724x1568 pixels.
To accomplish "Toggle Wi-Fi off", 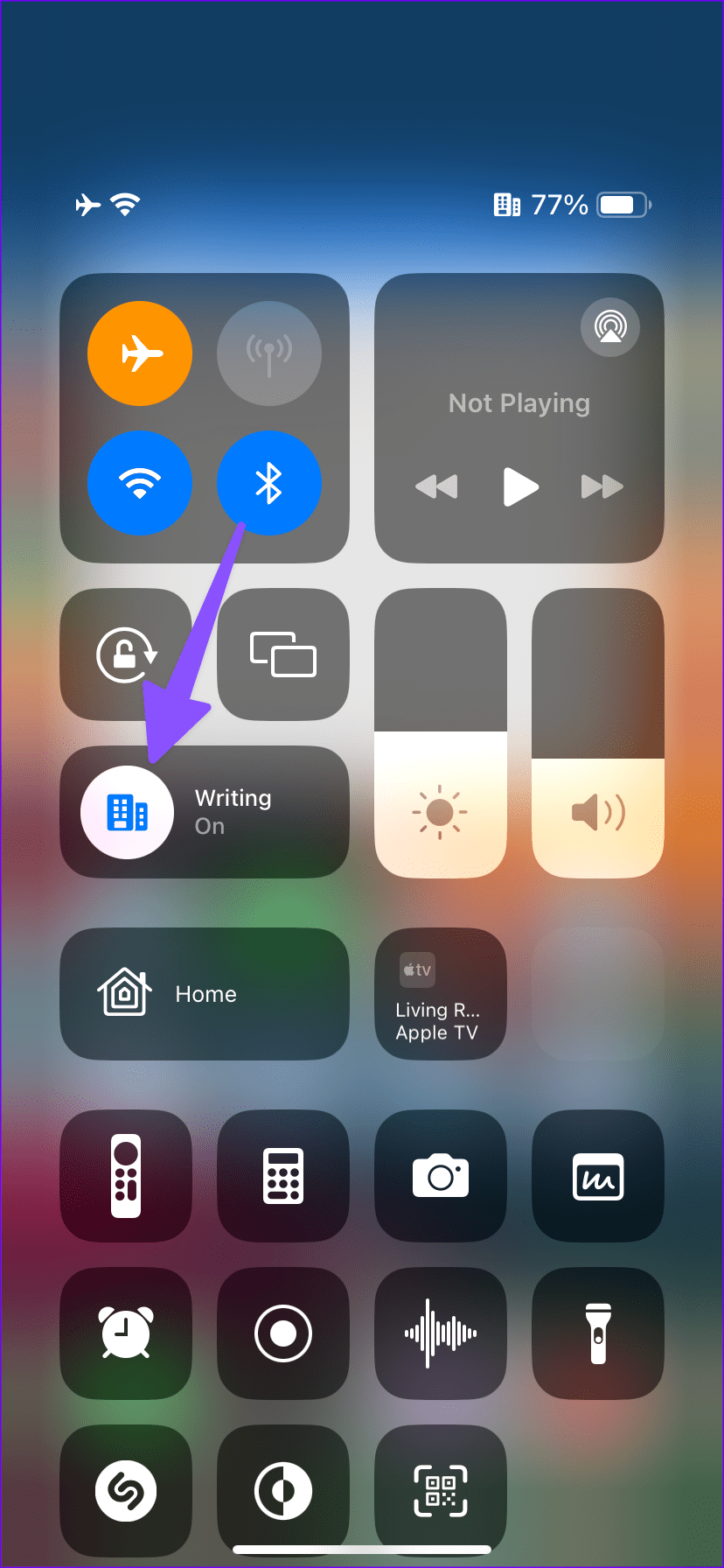I will pos(140,483).
